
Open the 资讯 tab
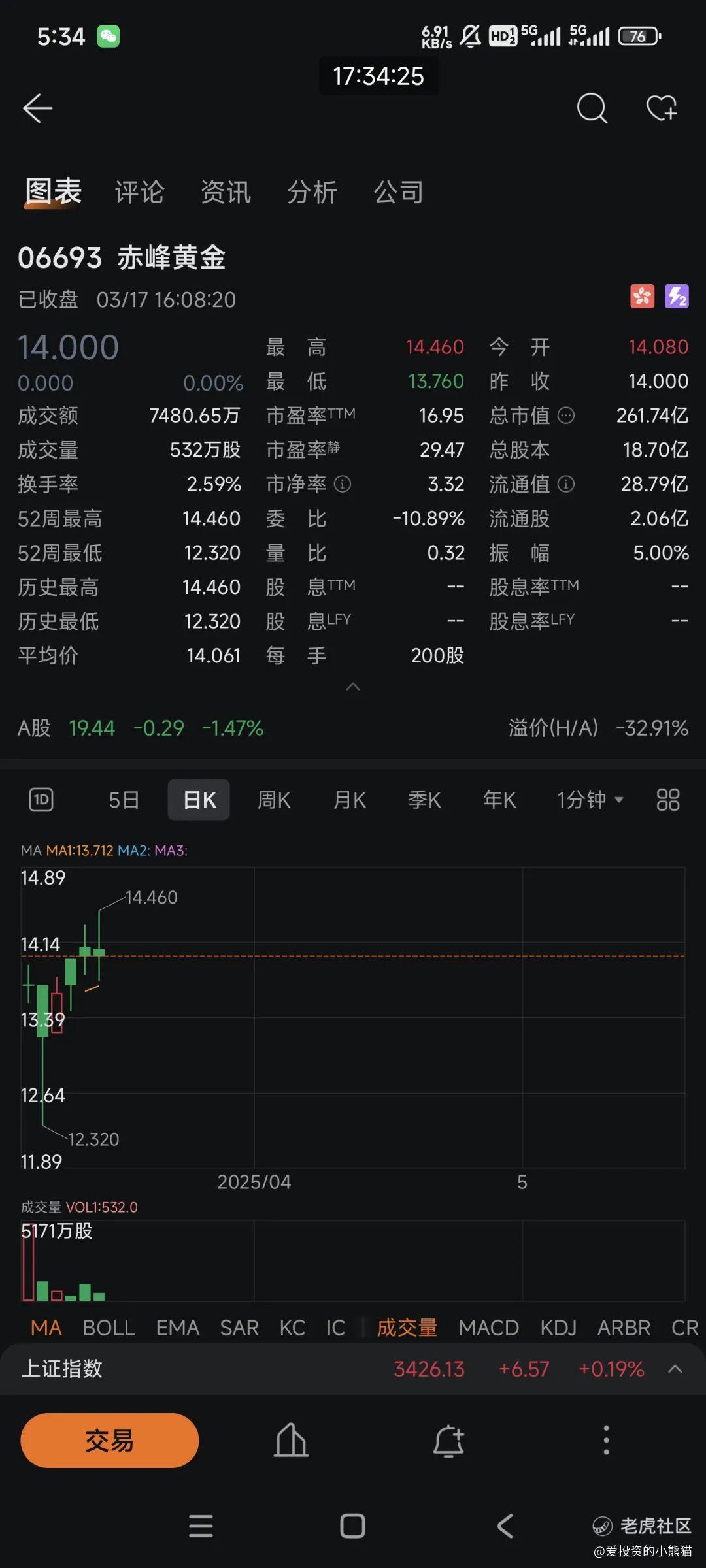(226, 192)
